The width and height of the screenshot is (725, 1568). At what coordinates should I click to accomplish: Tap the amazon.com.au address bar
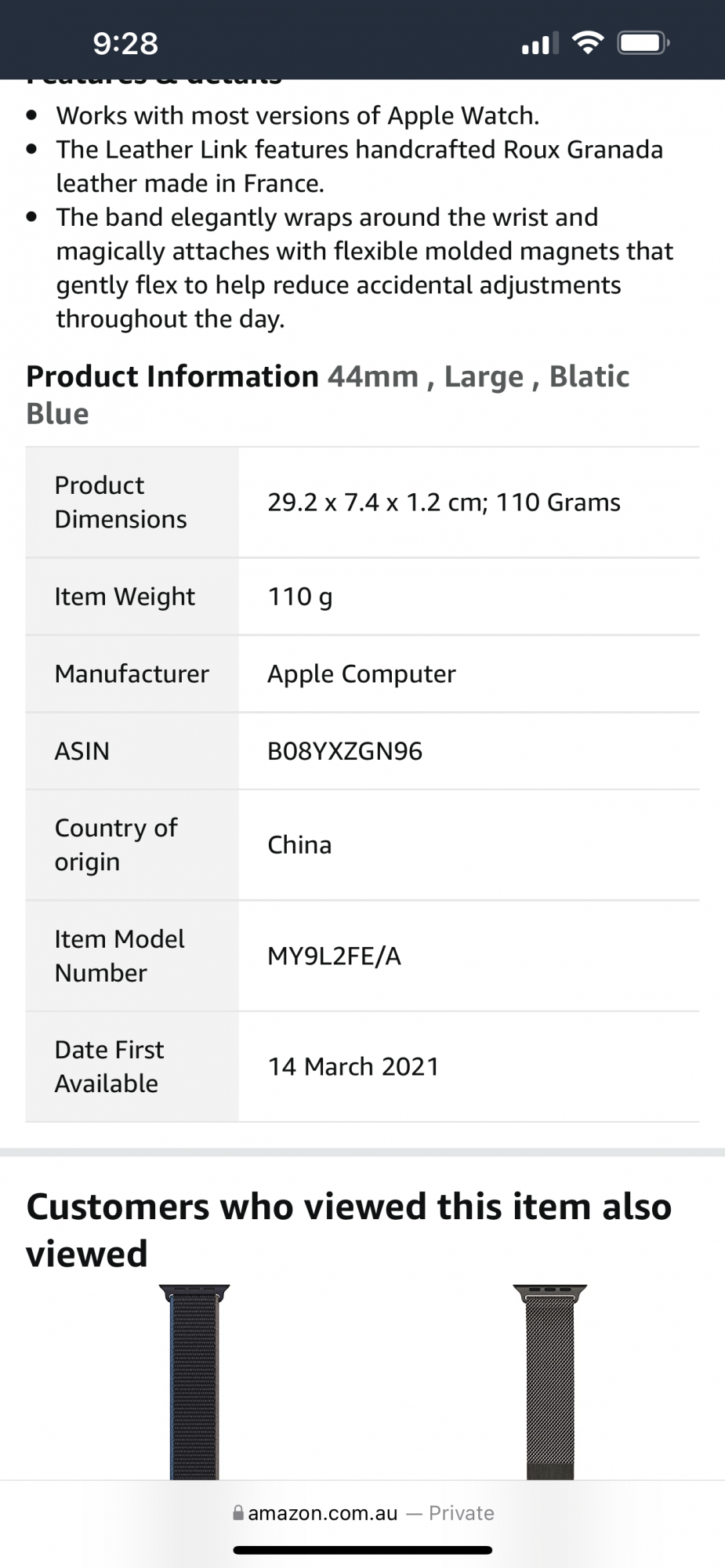[x=363, y=1512]
